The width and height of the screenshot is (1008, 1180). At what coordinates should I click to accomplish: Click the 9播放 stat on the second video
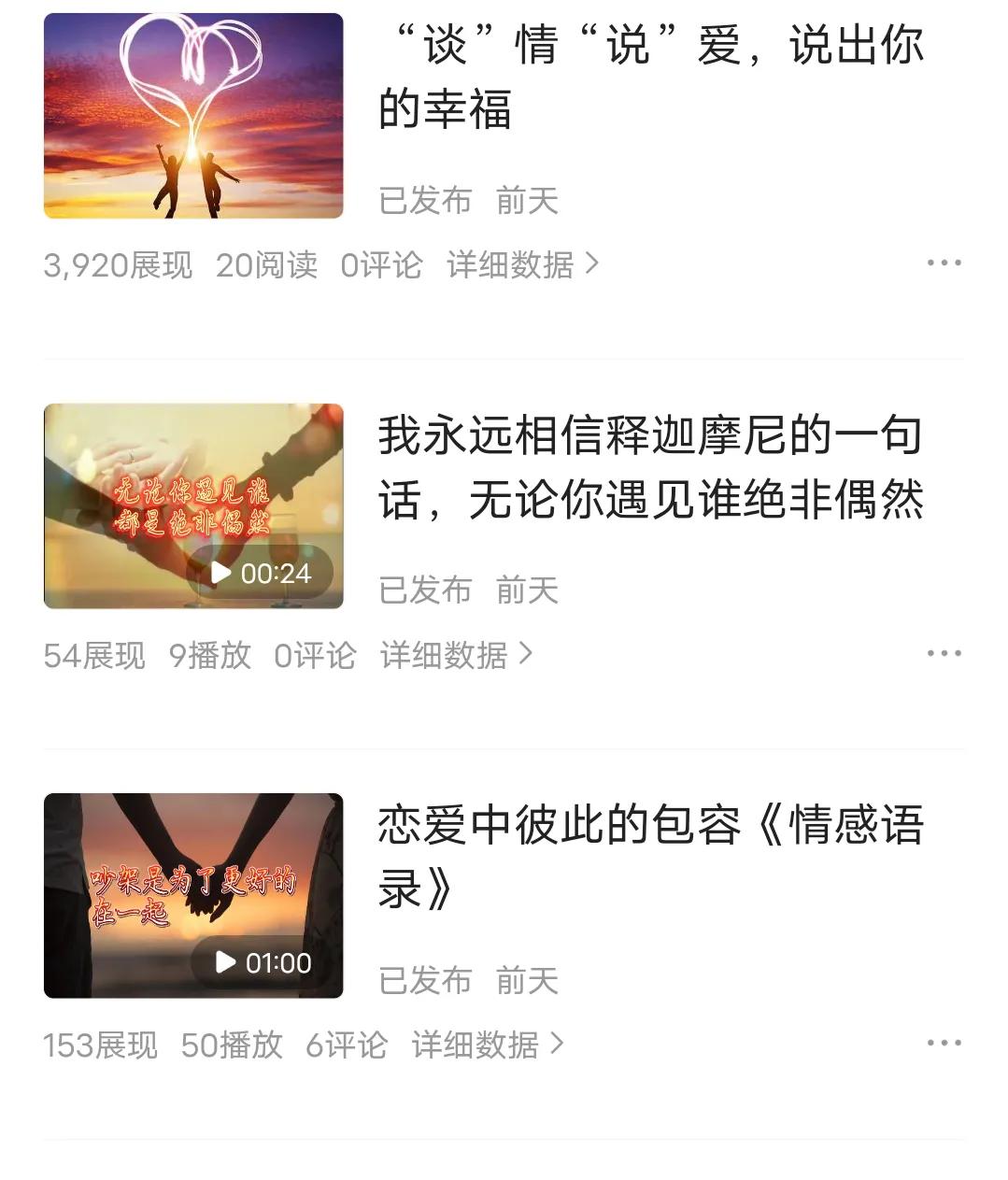click(x=209, y=654)
